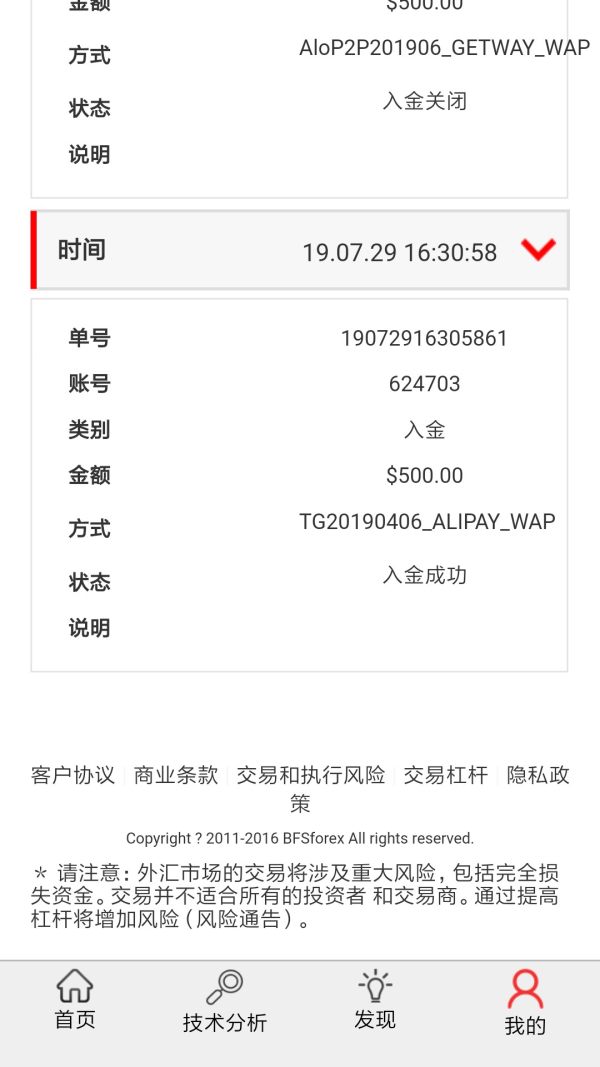Open the 隐私政策 link
600x1067 pixels.
(538, 775)
